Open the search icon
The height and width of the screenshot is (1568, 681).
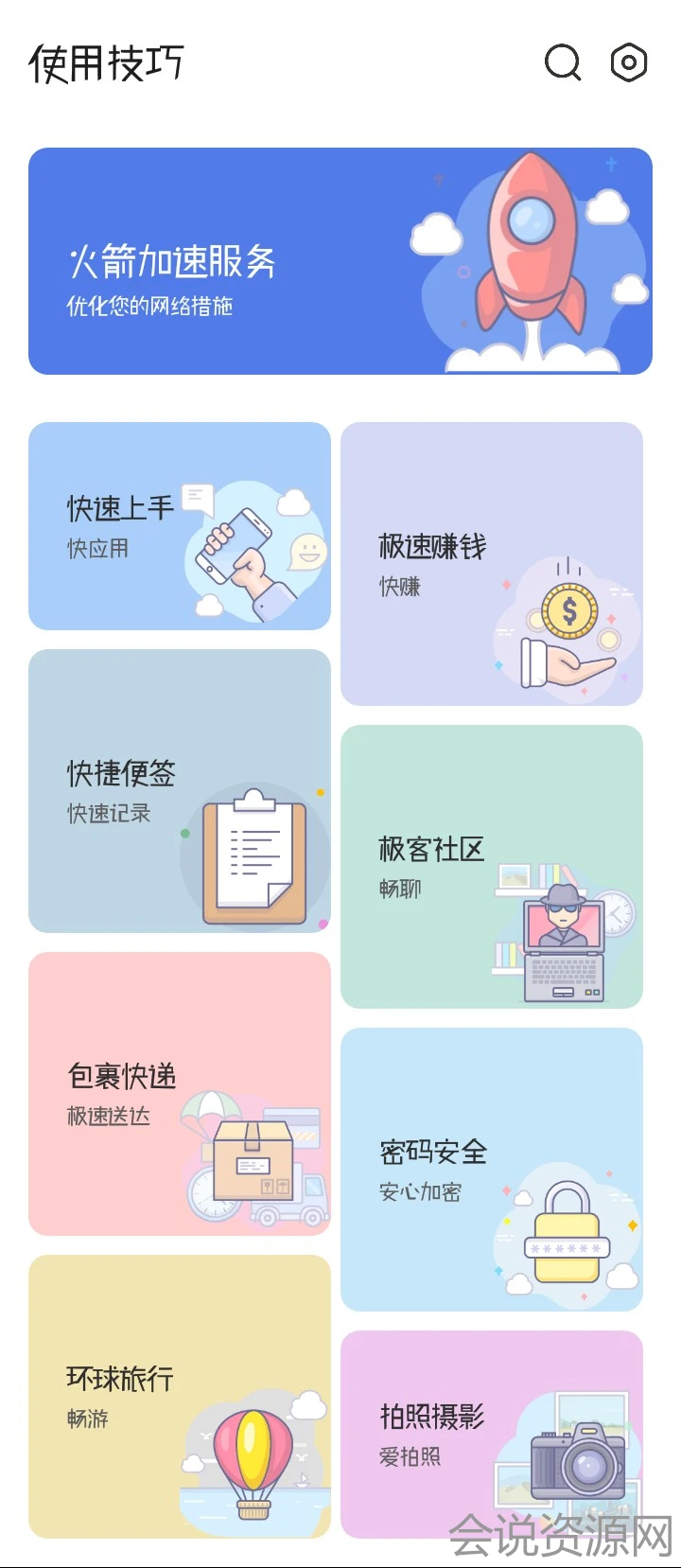point(563,63)
